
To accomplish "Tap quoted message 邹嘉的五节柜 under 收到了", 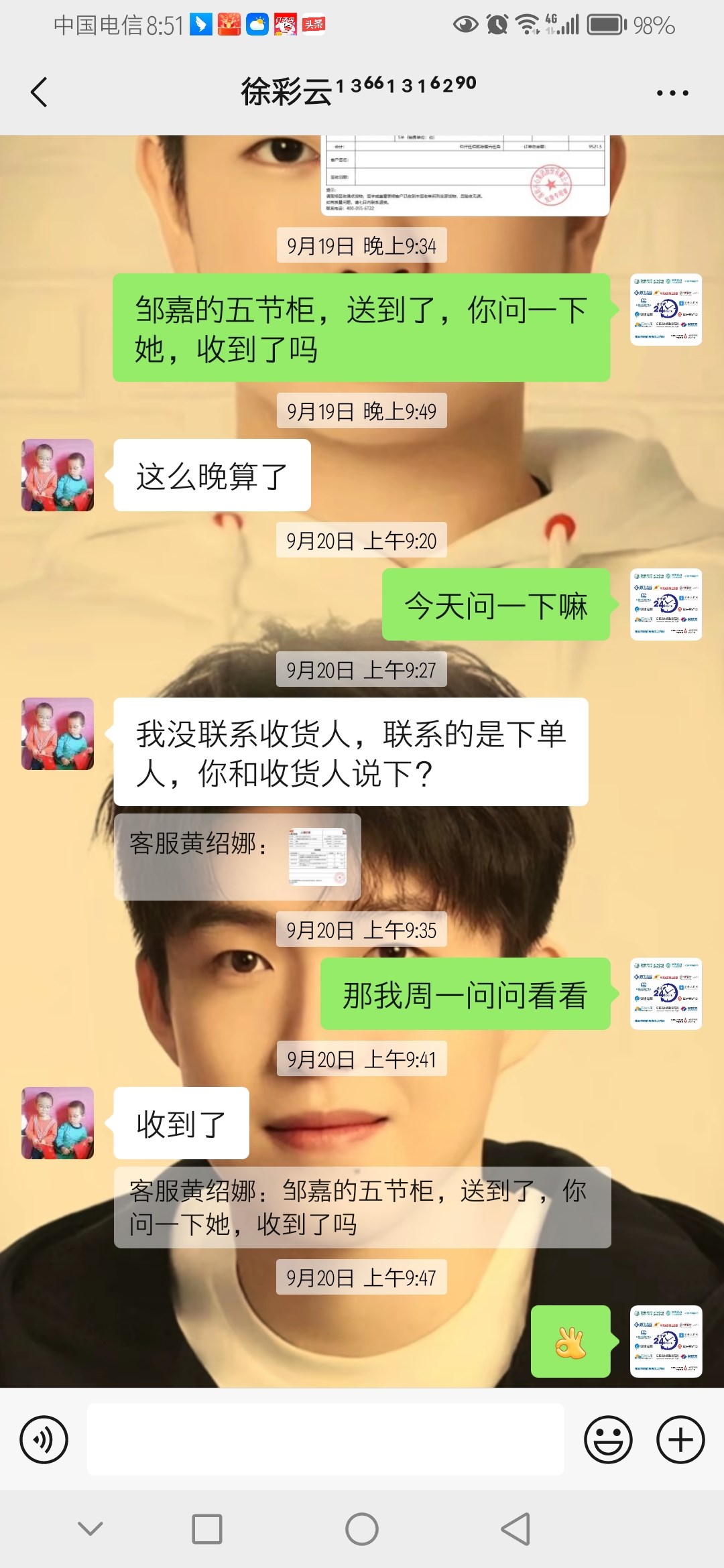I will pos(362,1207).
